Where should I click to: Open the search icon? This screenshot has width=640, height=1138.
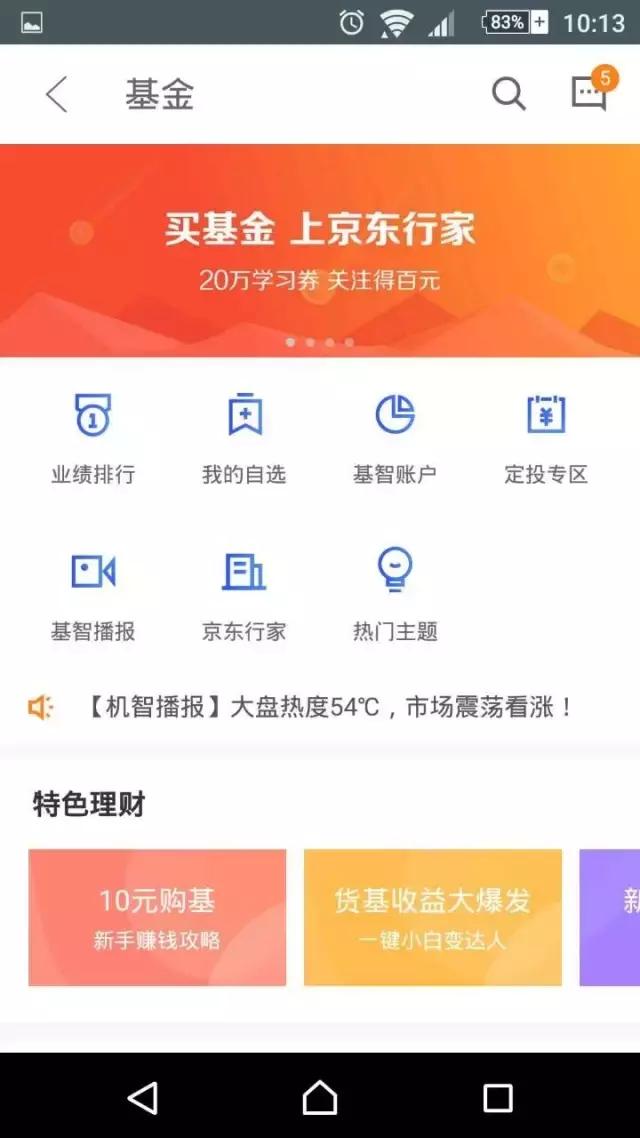(508, 95)
